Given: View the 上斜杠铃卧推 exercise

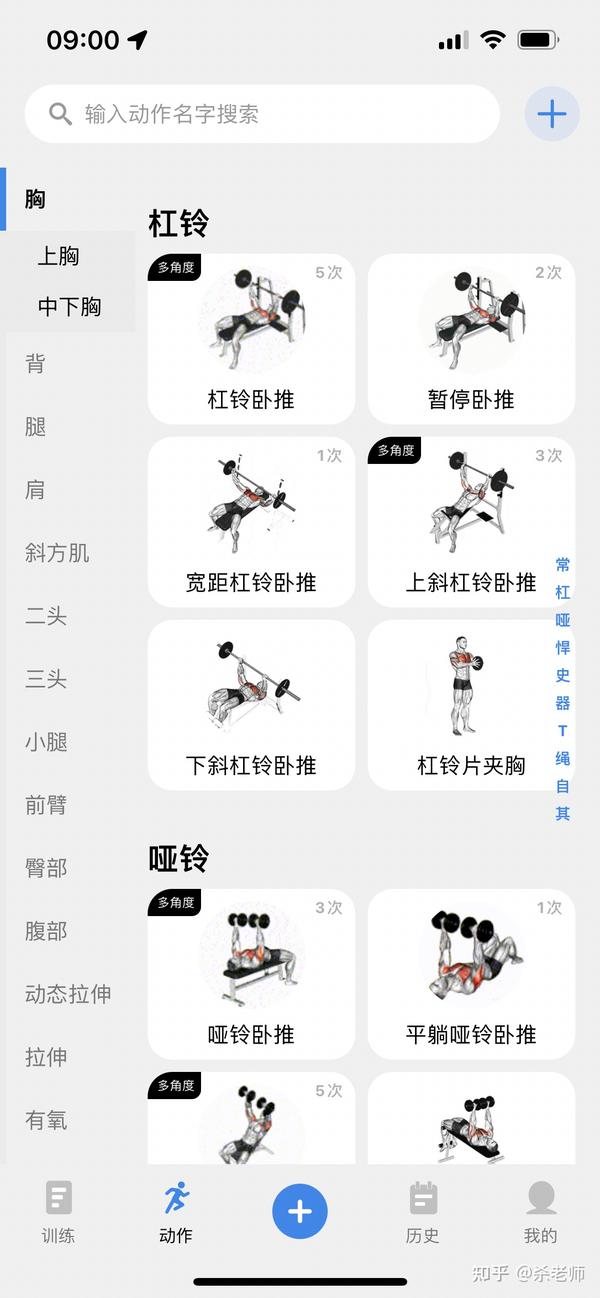Looking at the screenshot, I should click(x=471, y=522).
